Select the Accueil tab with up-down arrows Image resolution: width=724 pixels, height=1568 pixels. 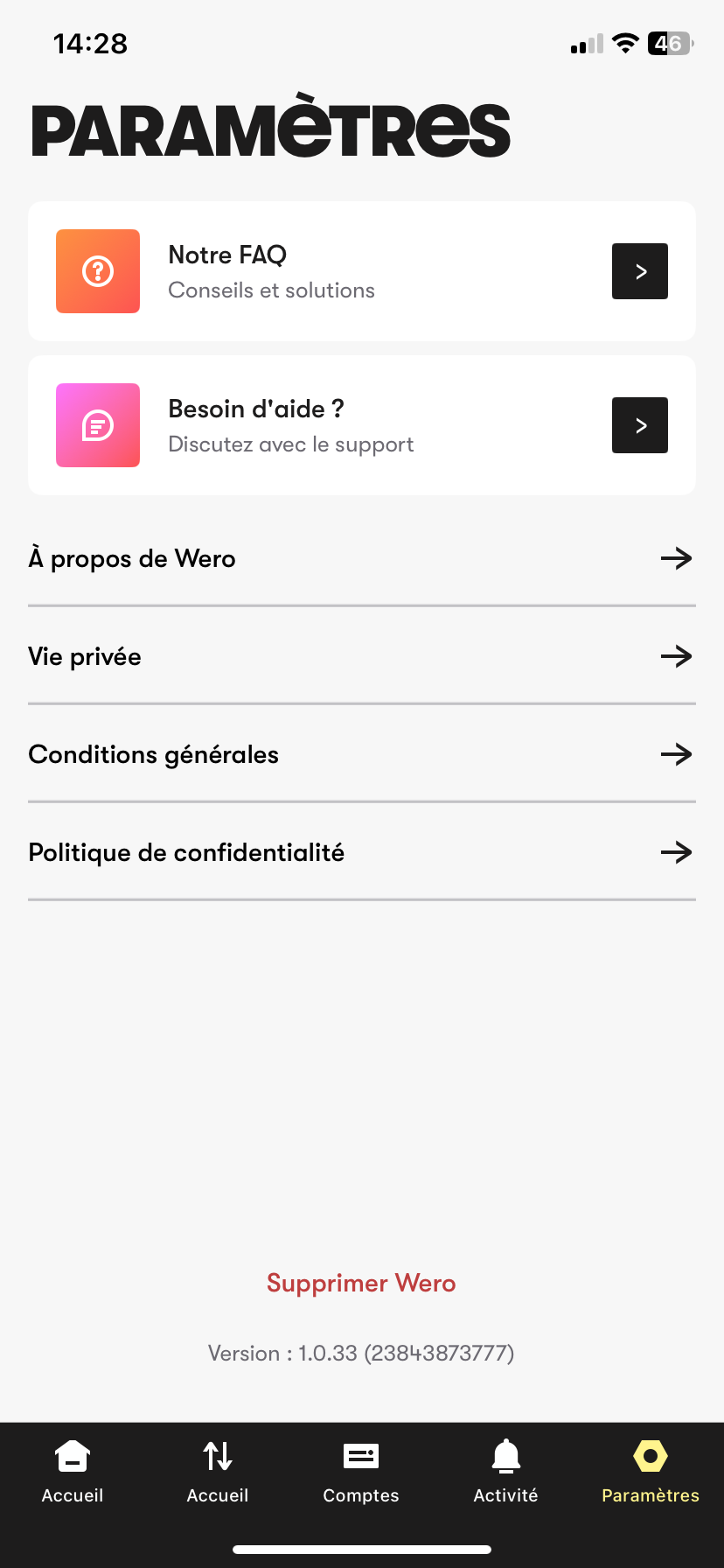218,1472
